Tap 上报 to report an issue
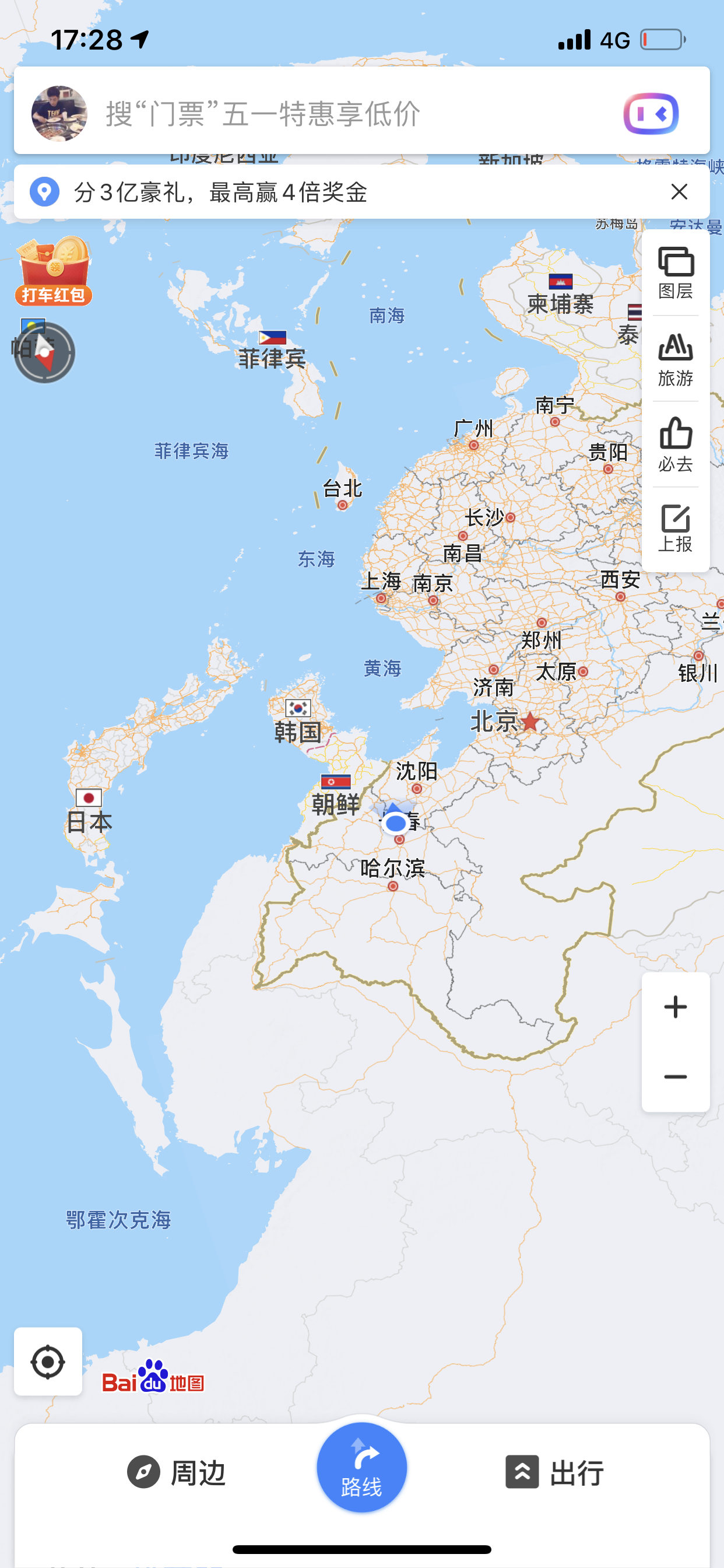 pyautogui.click(x=676, y=528)
